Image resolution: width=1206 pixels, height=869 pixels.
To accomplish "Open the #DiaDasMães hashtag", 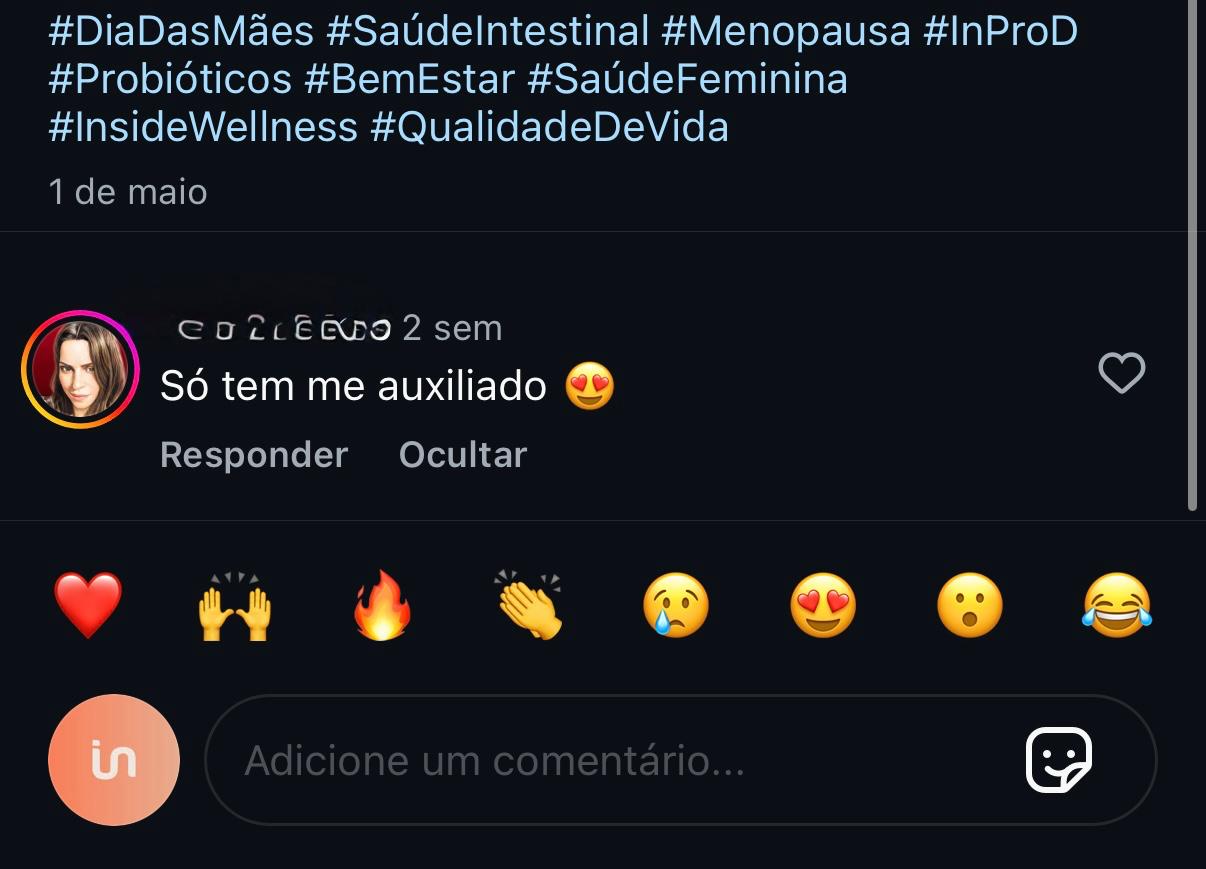I will click(x=181, y=31).
